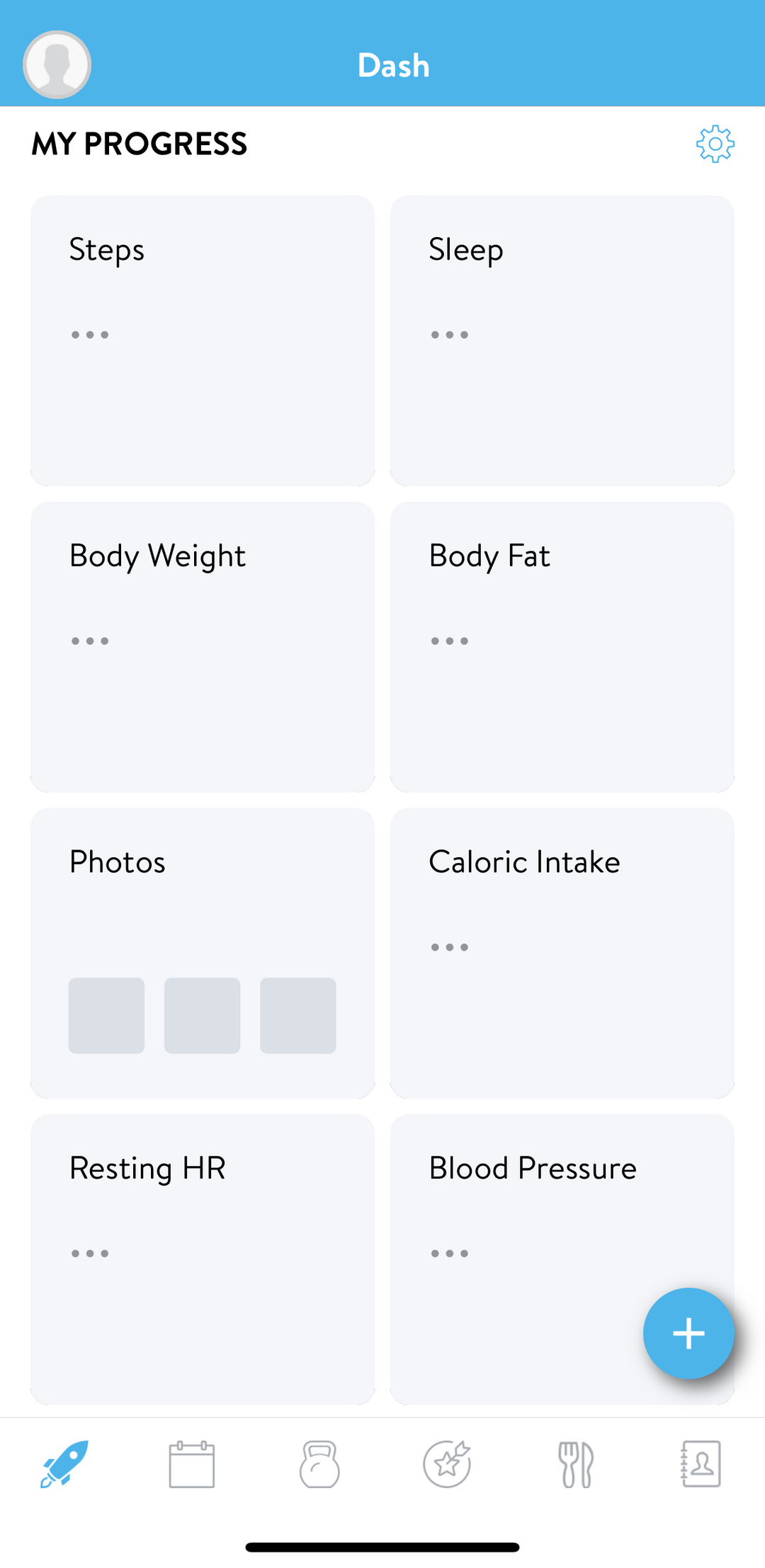Switch to the contacts book tab

pyautogui.click(x=701, y=1464)
